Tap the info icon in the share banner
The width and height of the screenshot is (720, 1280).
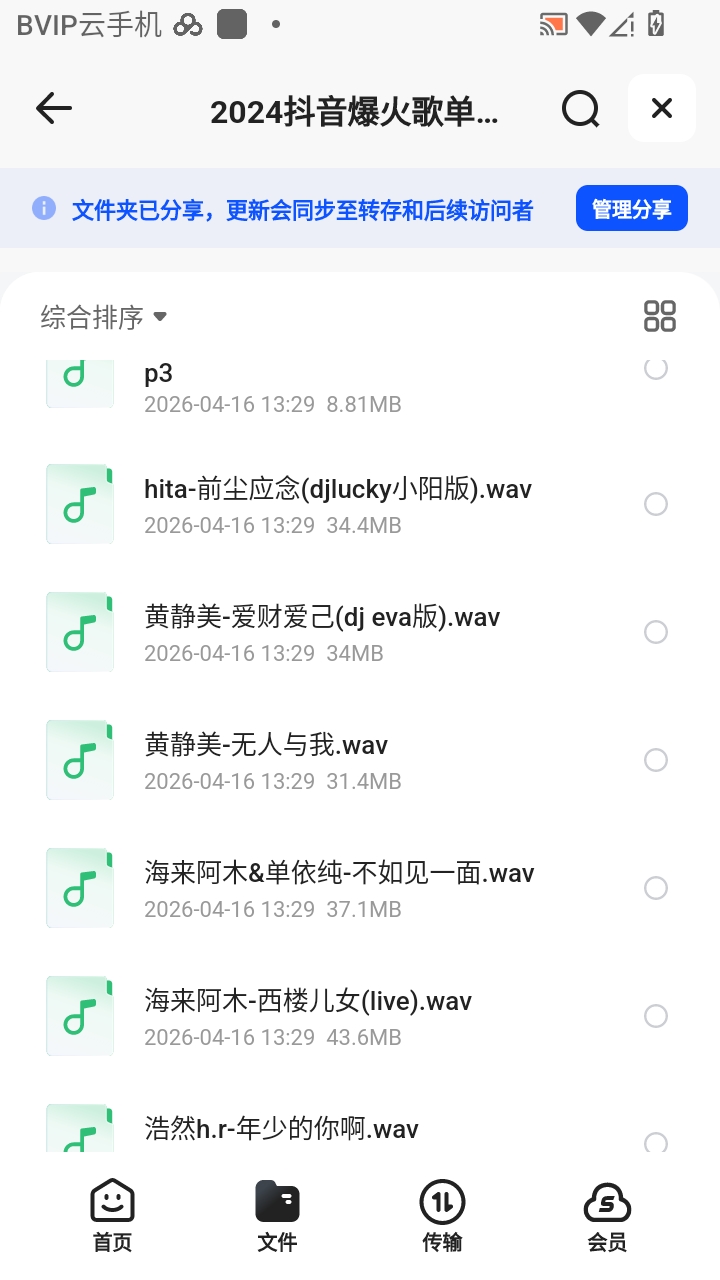(x=43, y=207)
